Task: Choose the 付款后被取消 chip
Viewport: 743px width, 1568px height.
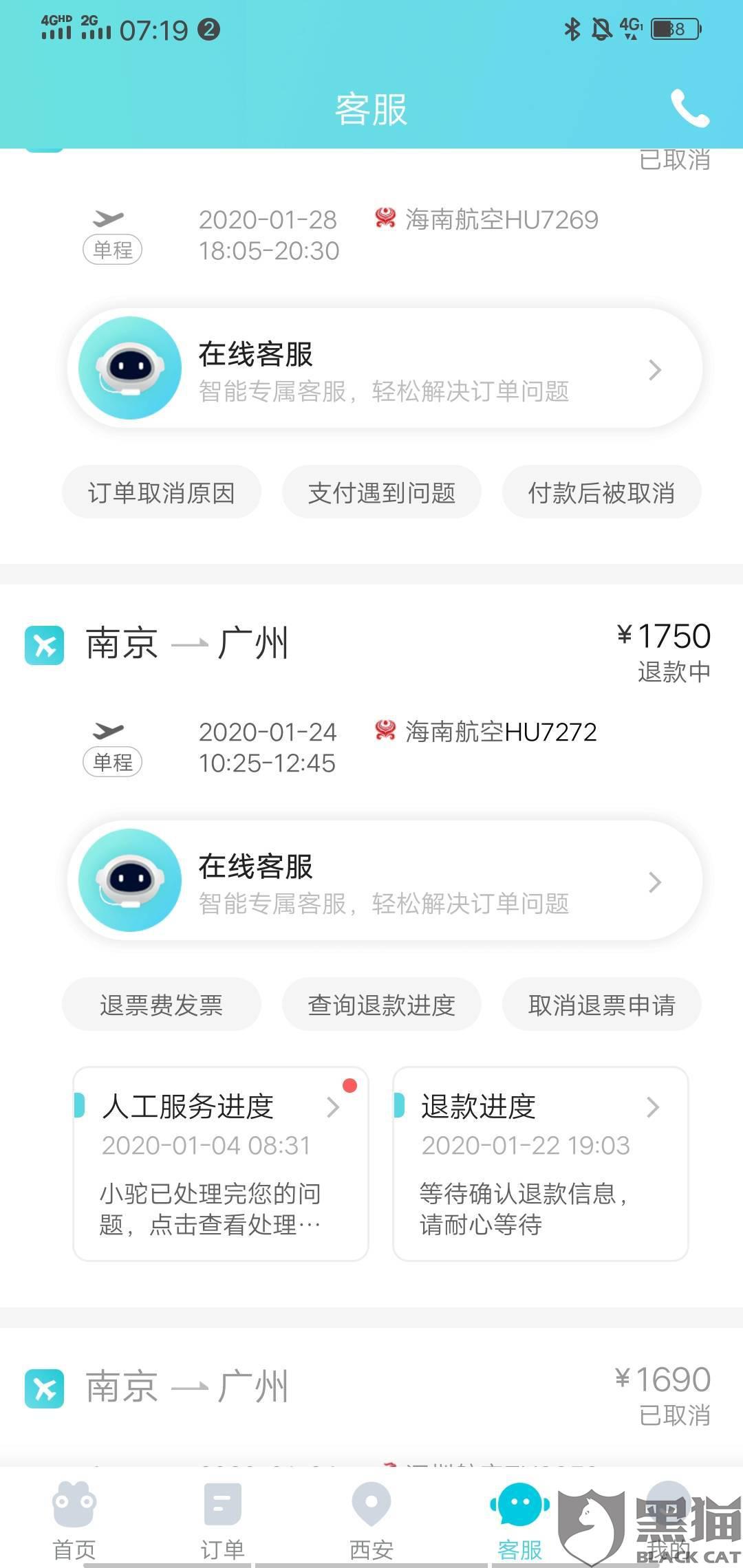Action: [602, 492]
